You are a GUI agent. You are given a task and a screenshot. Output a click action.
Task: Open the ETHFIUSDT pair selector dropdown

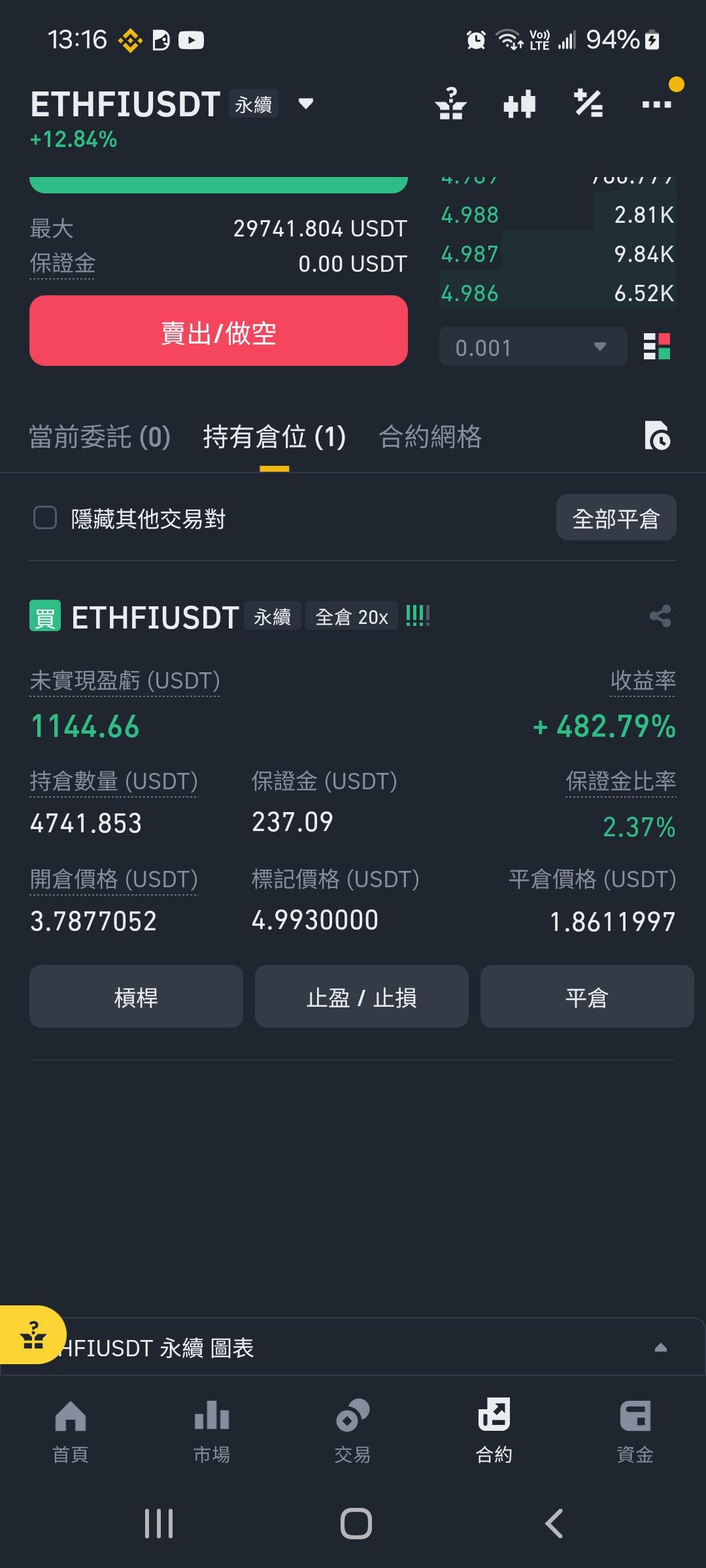pyautogui.click(x=305, y=104)
